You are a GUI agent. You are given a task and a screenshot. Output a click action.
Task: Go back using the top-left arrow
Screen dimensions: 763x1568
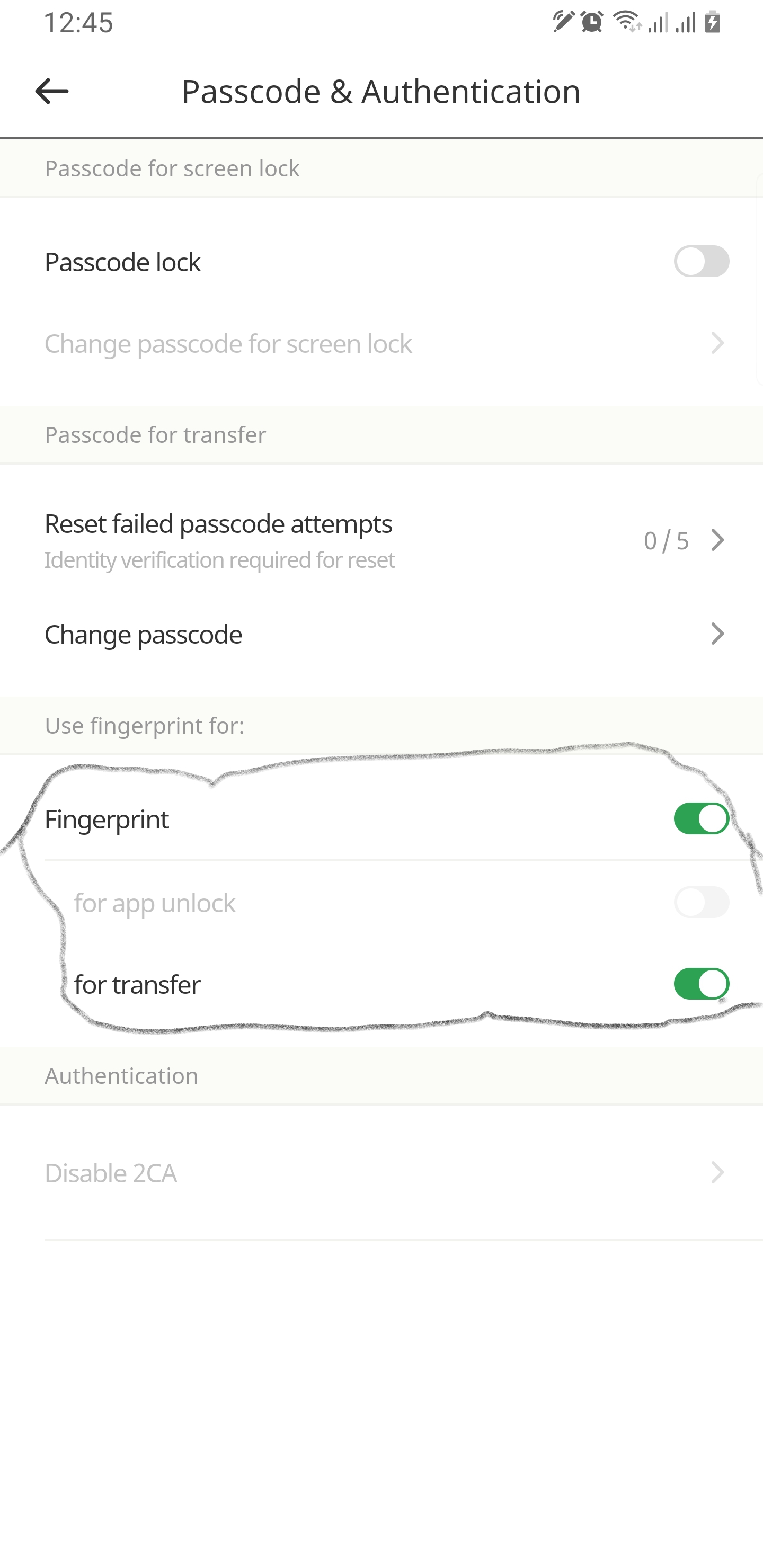point(52,91)
